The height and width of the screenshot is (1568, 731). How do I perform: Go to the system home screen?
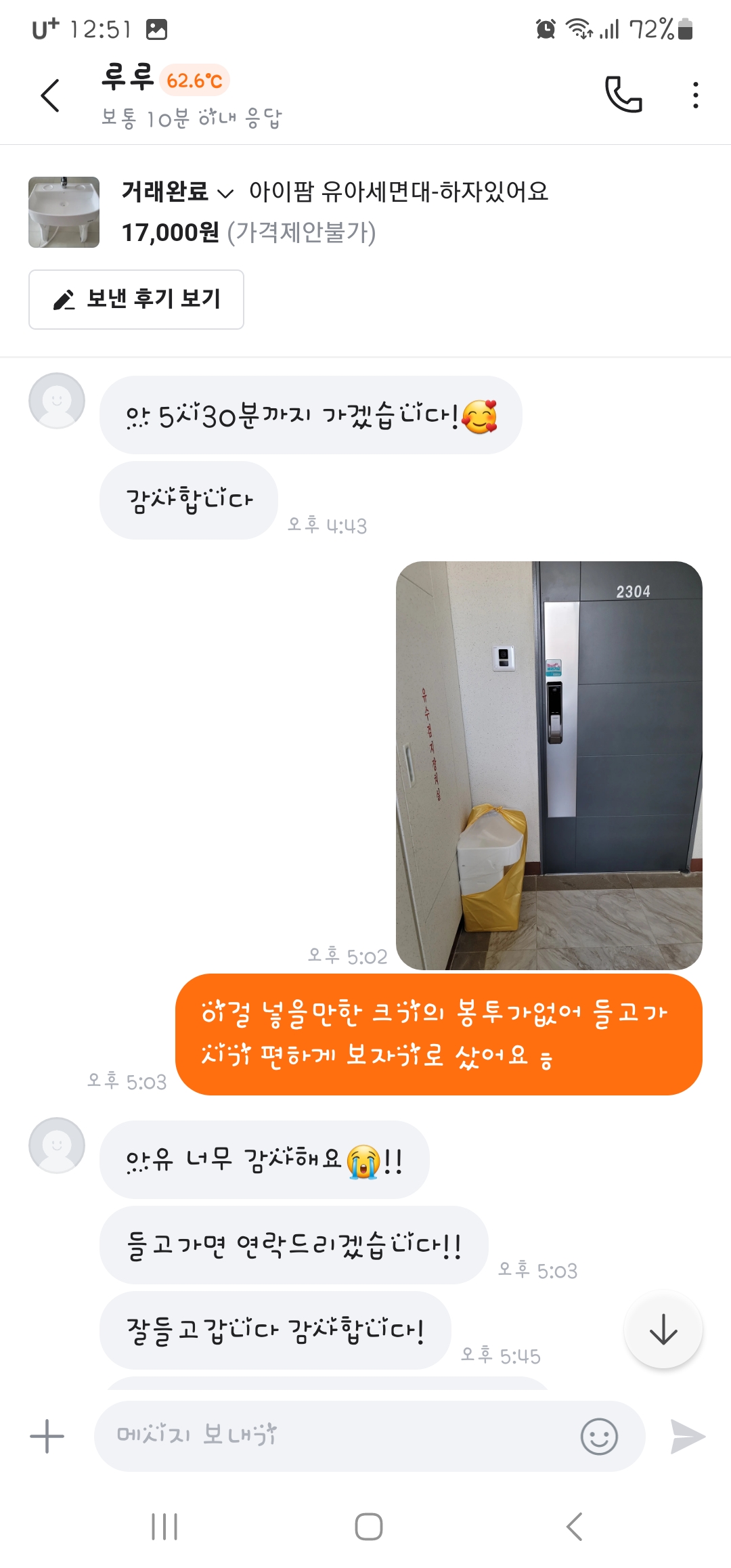(x=368, y=1527)
